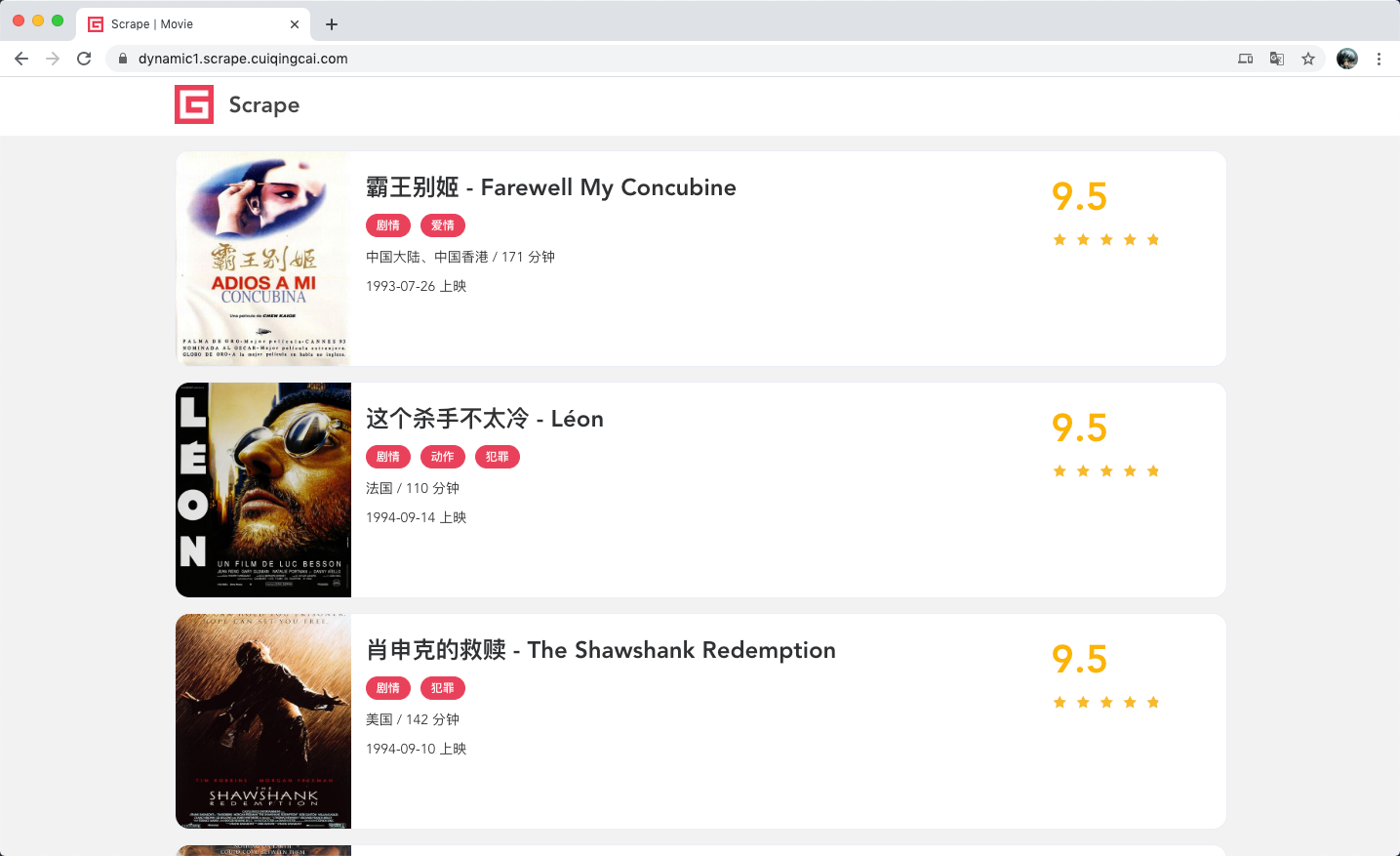Bookmark this page with the star icon
This screenshot has width=1400, height=856.
click(1308, 59)
